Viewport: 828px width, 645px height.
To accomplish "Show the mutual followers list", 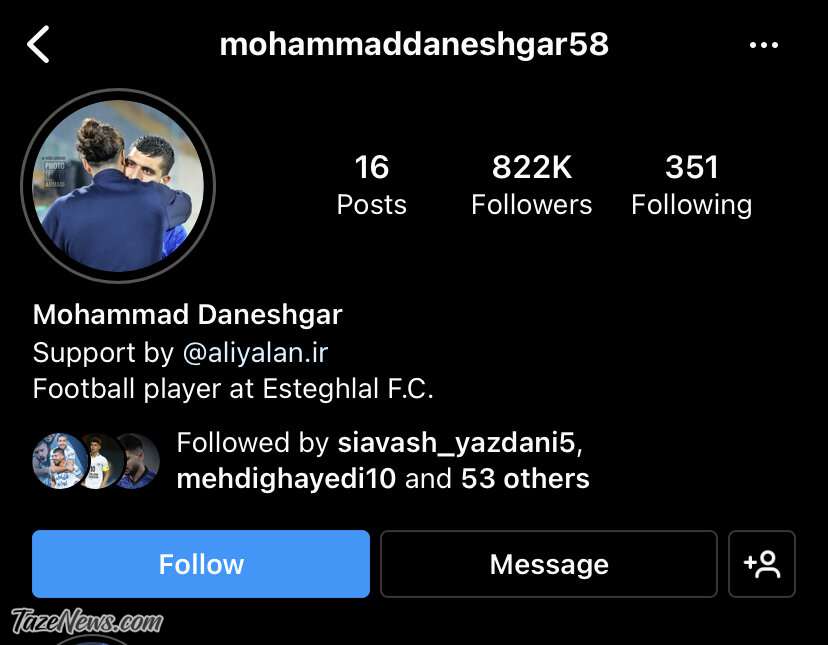I will click(382, 460).
